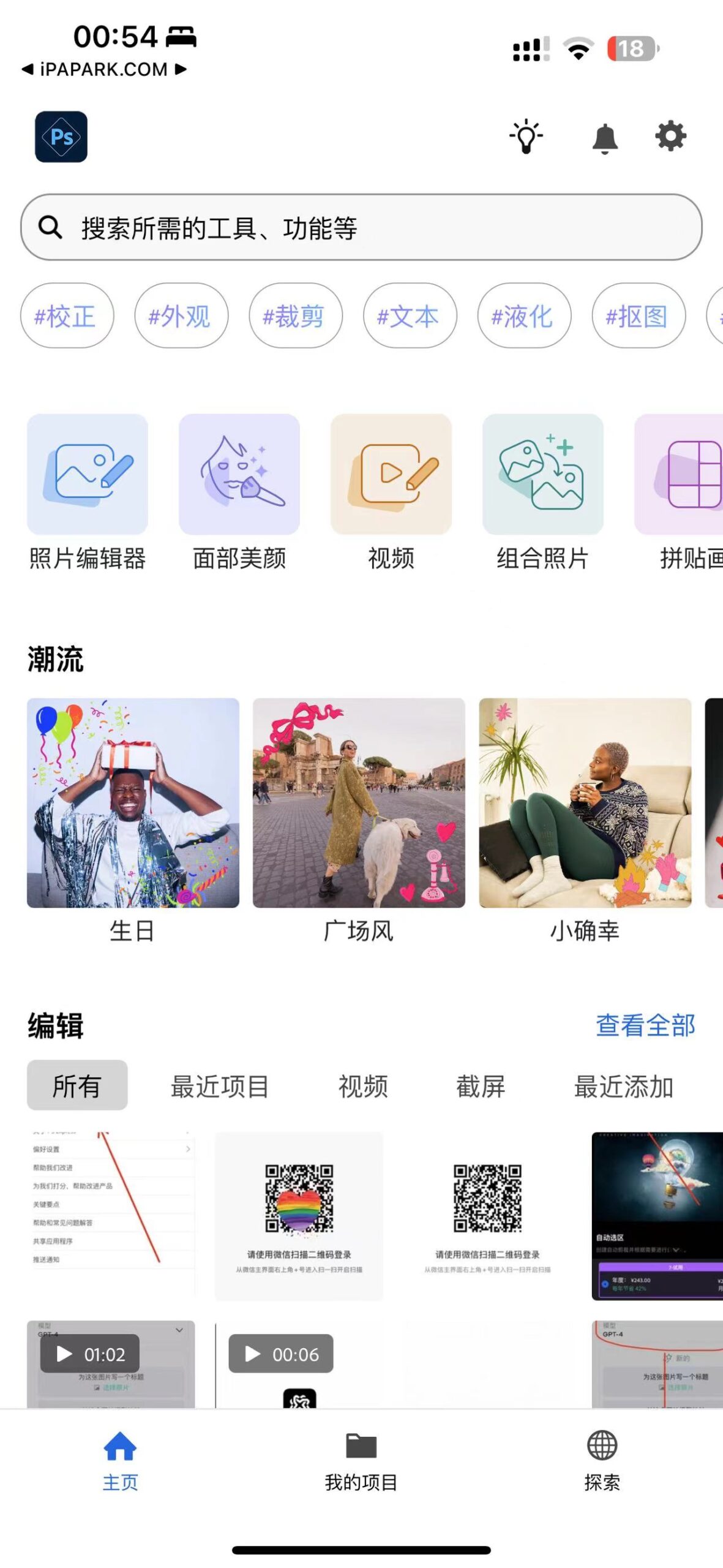
Task: Tap the magnifier icon in search bar
Action: 51,228
